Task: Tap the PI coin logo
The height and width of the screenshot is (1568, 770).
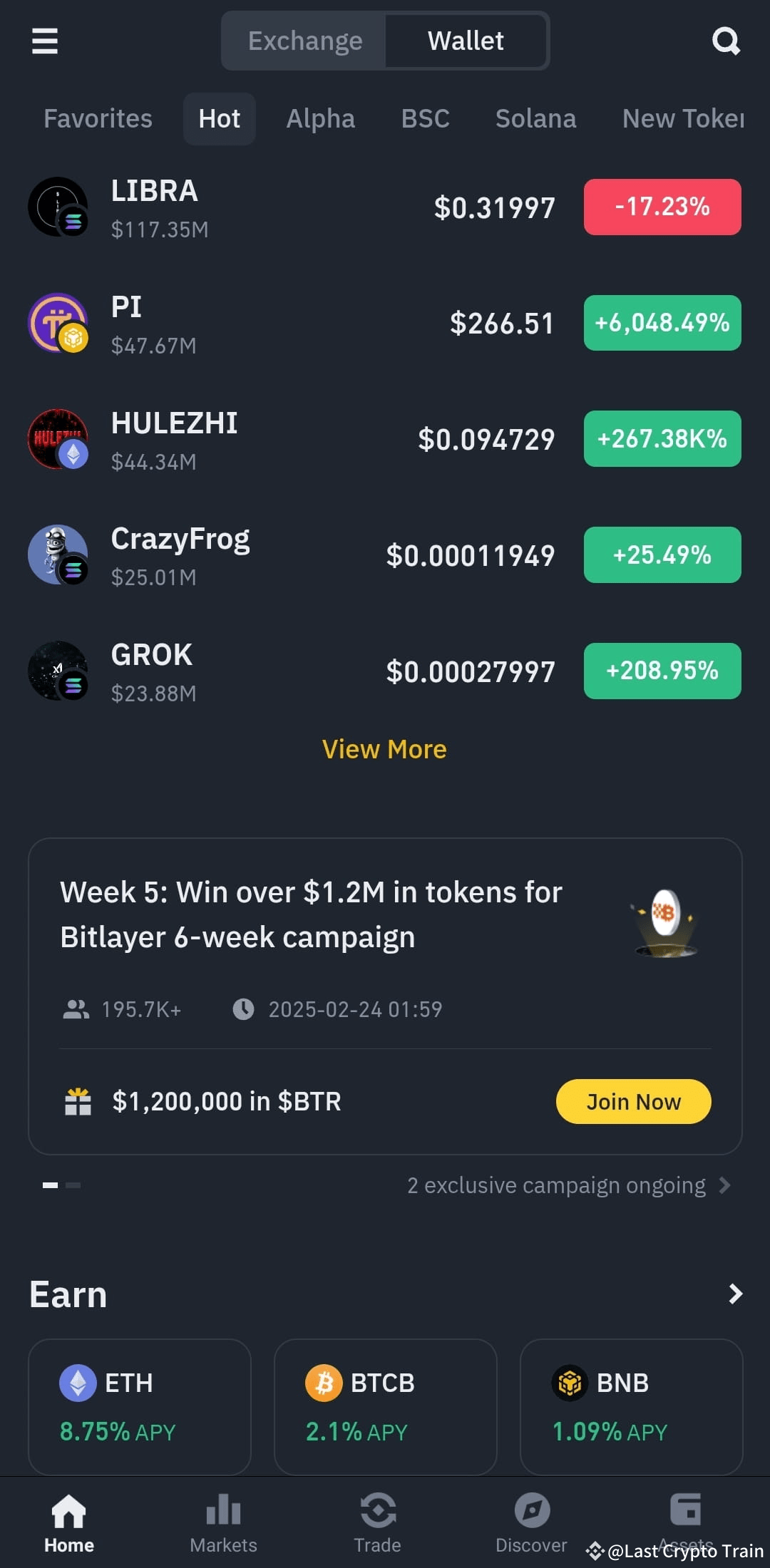Action: [x=58, y=323]
